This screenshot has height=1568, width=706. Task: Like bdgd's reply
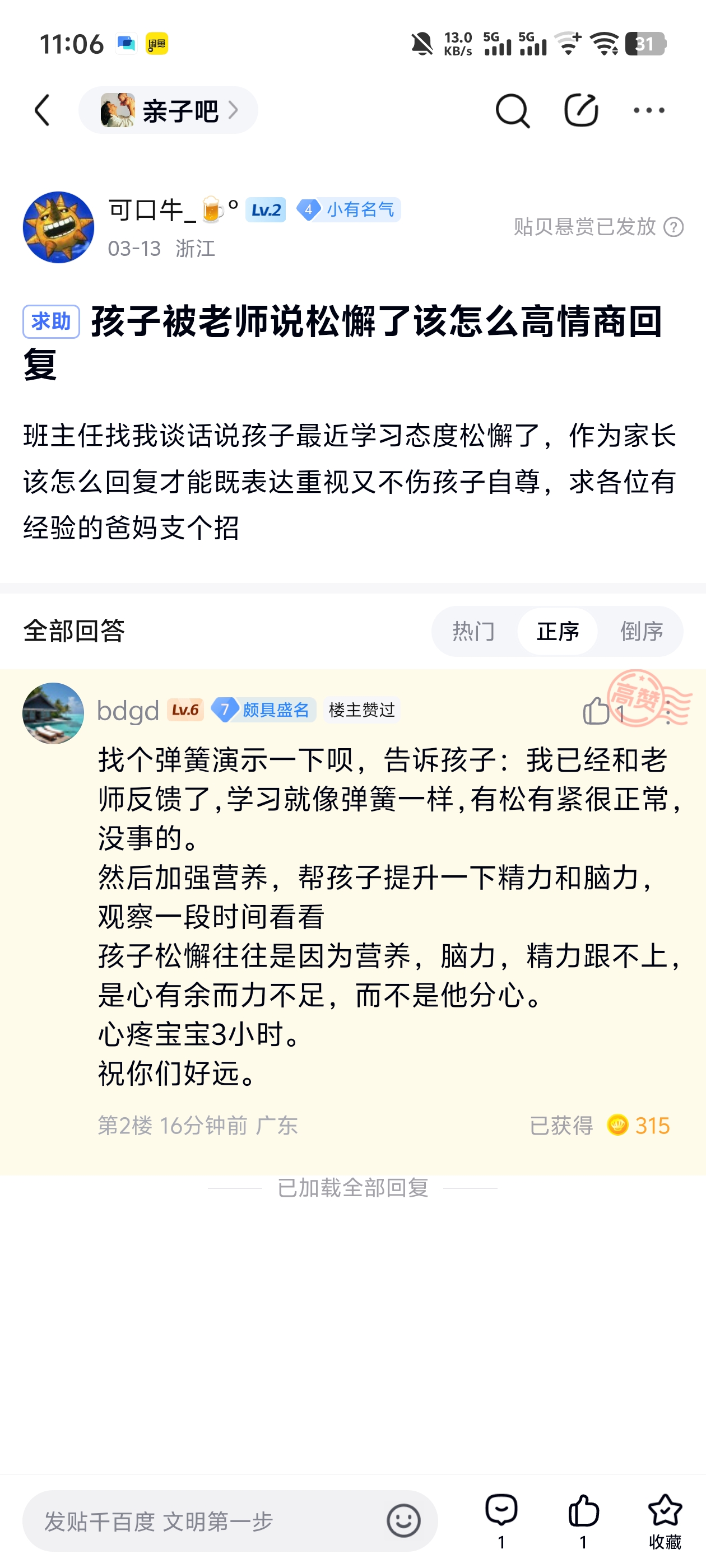click(597, 711)
